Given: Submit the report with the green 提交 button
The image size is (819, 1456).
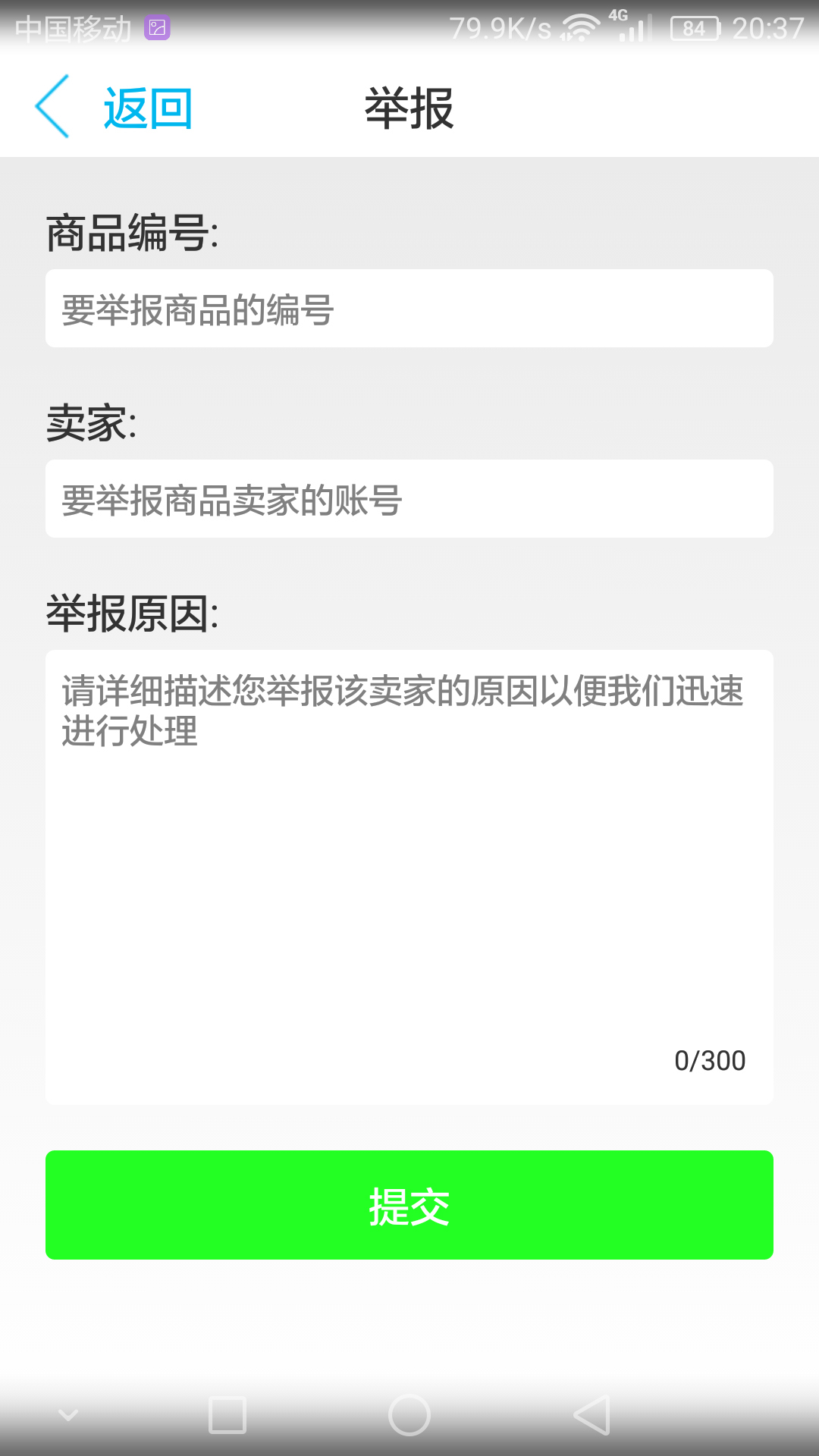Looking at the screenshot, I should [409, 1205].
